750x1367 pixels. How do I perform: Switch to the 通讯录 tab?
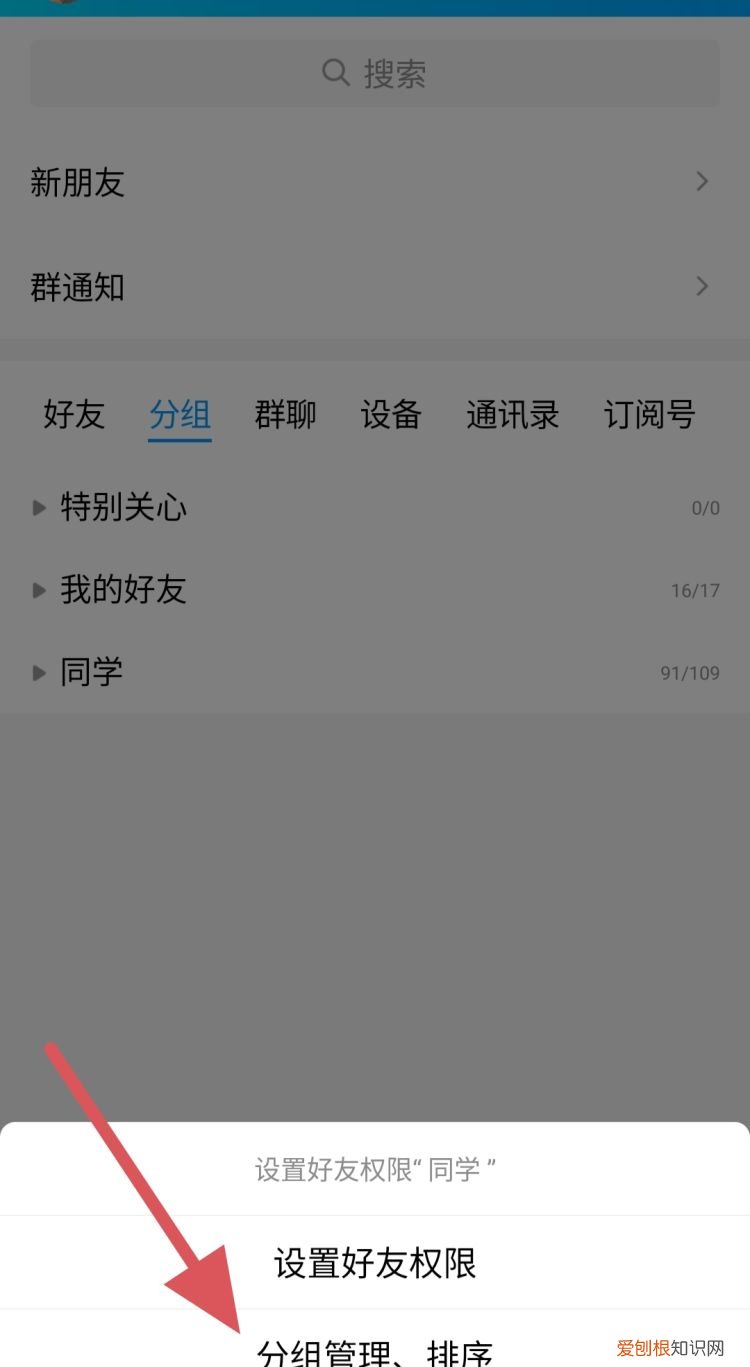coord(512,415)
